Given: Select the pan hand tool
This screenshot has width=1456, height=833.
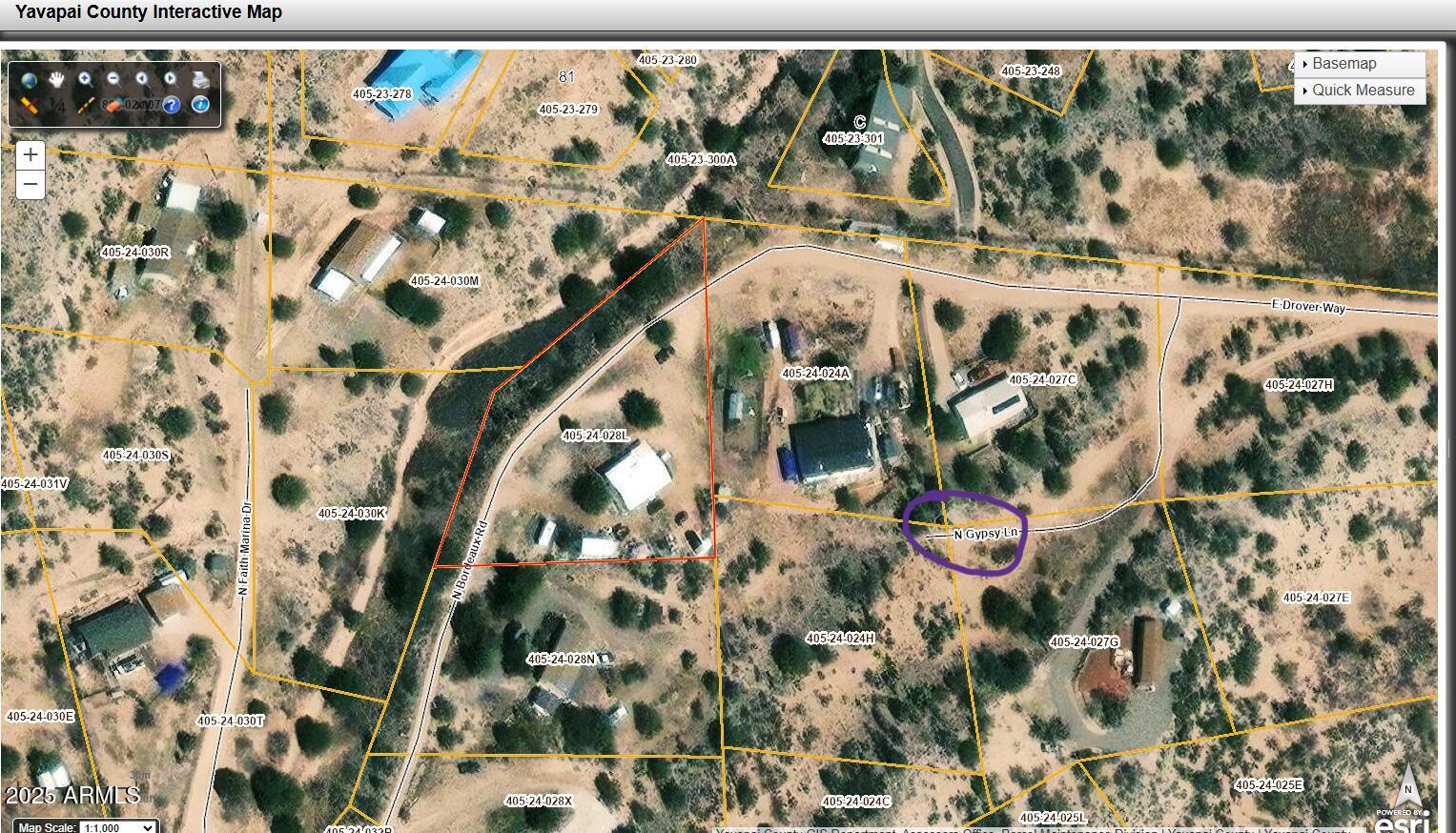Looking at the screenshot, I should [x=57, y=80].
